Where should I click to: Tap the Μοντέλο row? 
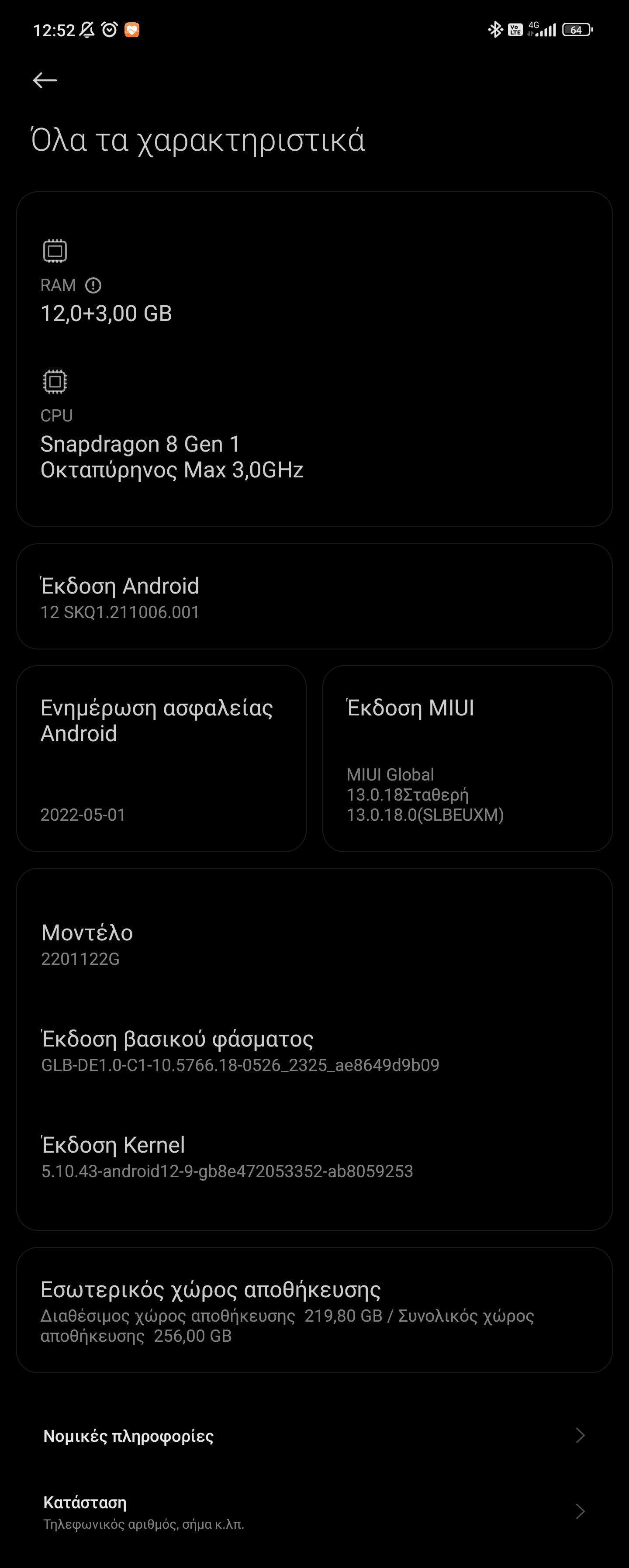tap(314, 943)
